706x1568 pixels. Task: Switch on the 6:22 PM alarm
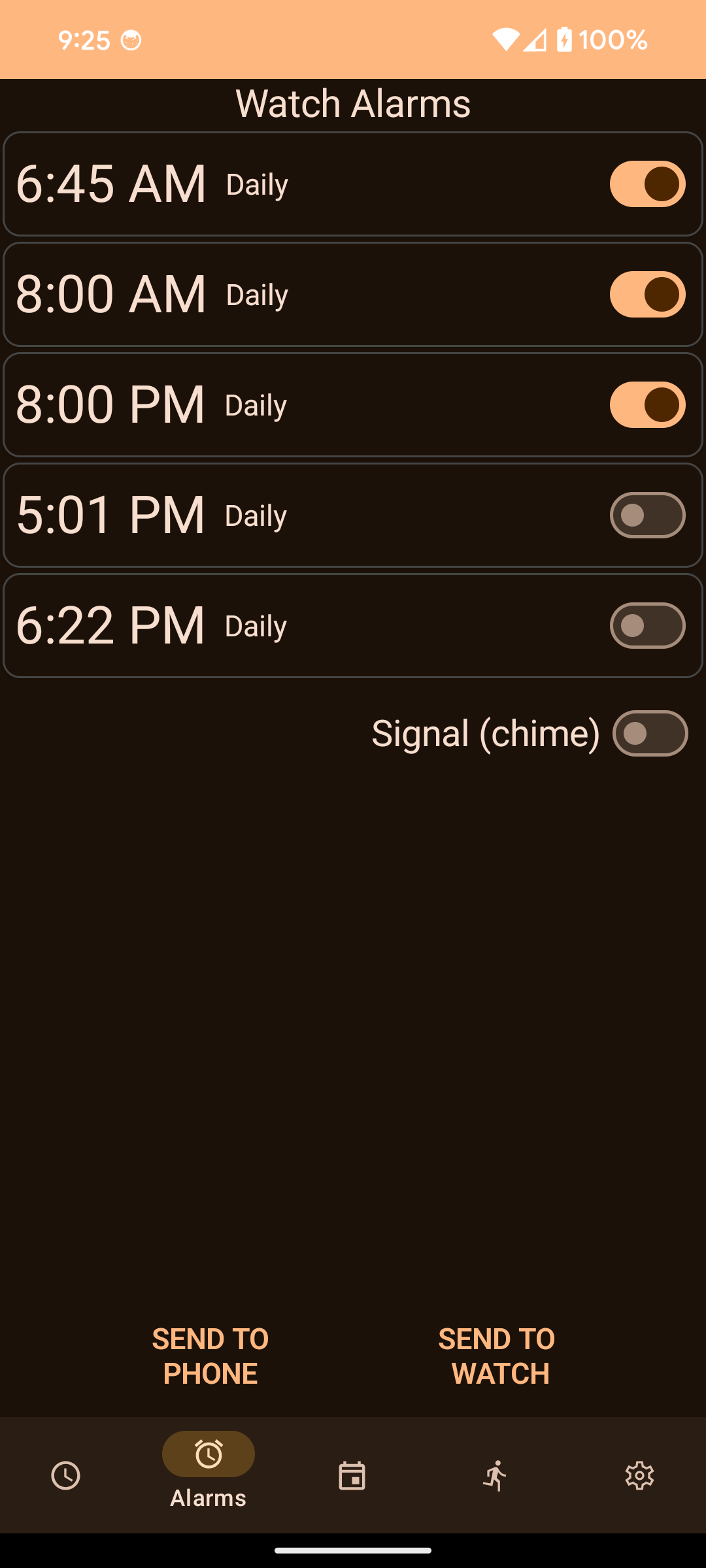point(647,625)
